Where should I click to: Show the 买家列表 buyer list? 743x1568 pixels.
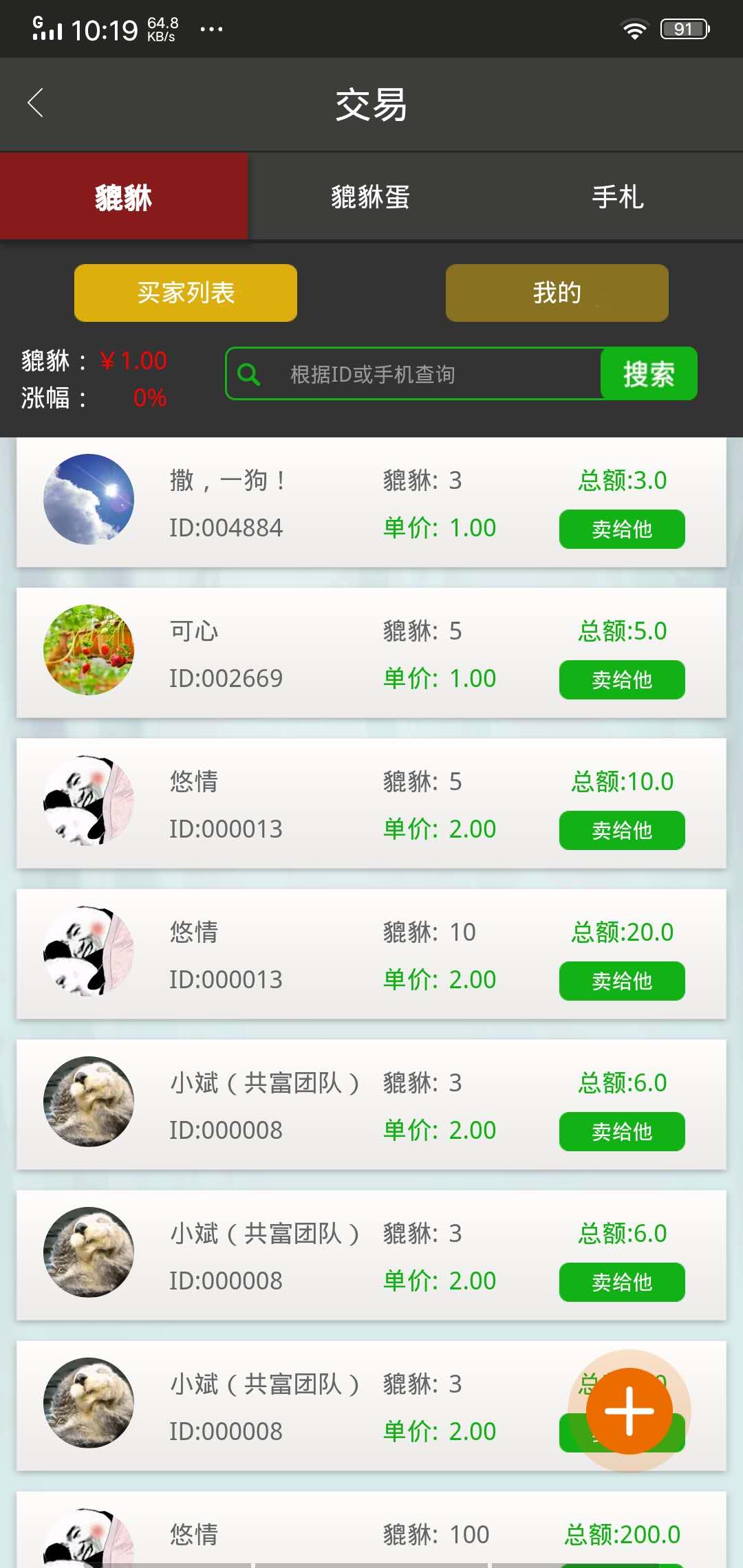[x=186, y=293]
